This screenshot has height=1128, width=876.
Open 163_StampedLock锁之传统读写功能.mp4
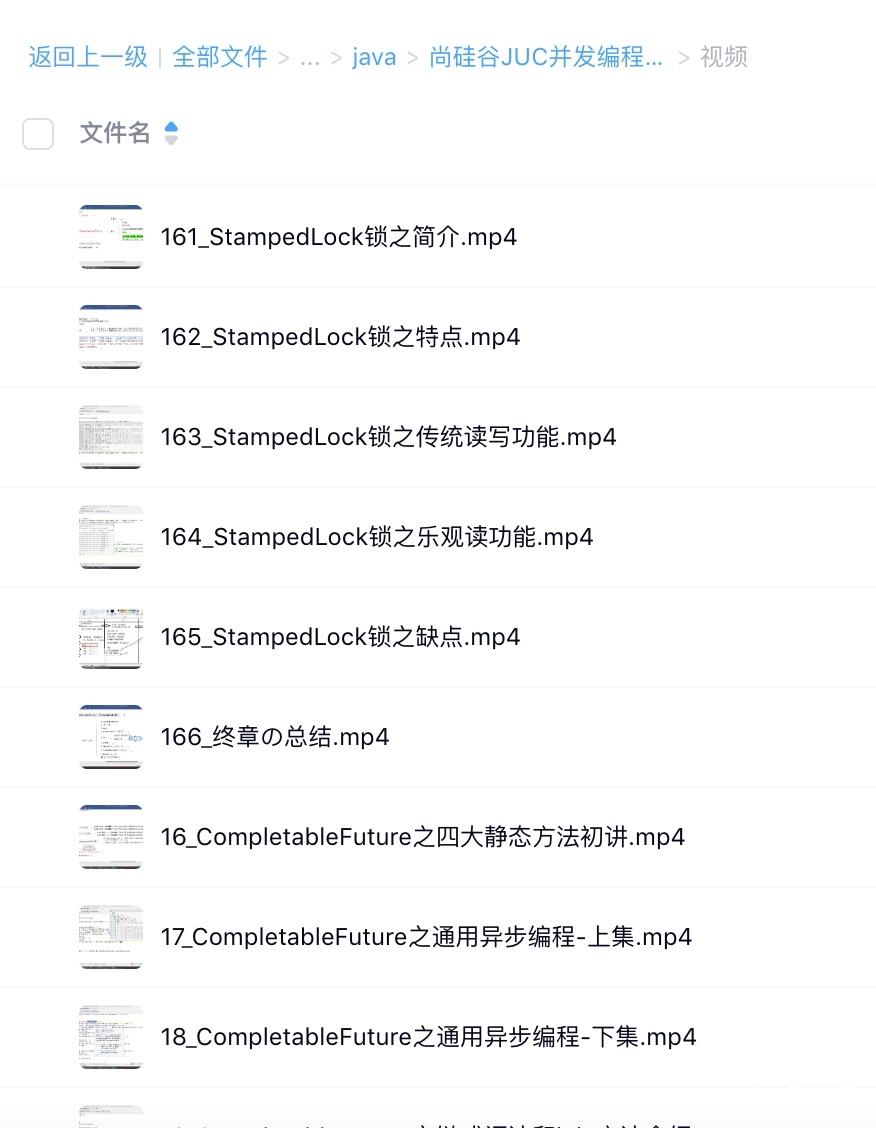388,437
